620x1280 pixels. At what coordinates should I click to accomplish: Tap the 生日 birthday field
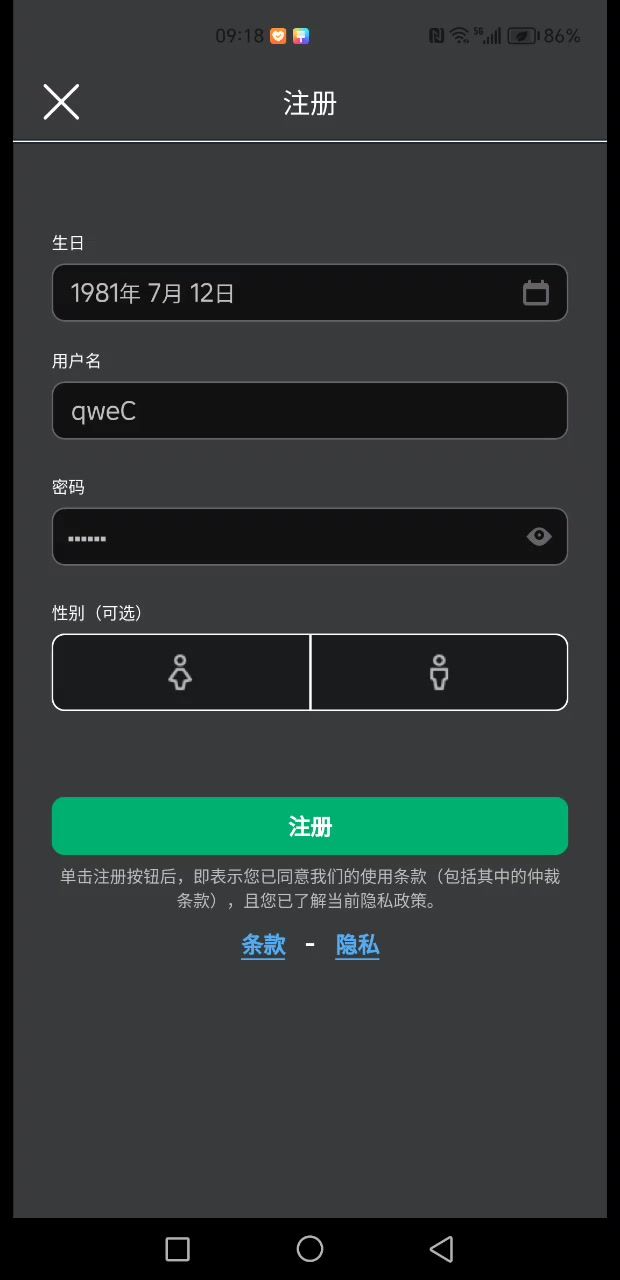point(280,293)
